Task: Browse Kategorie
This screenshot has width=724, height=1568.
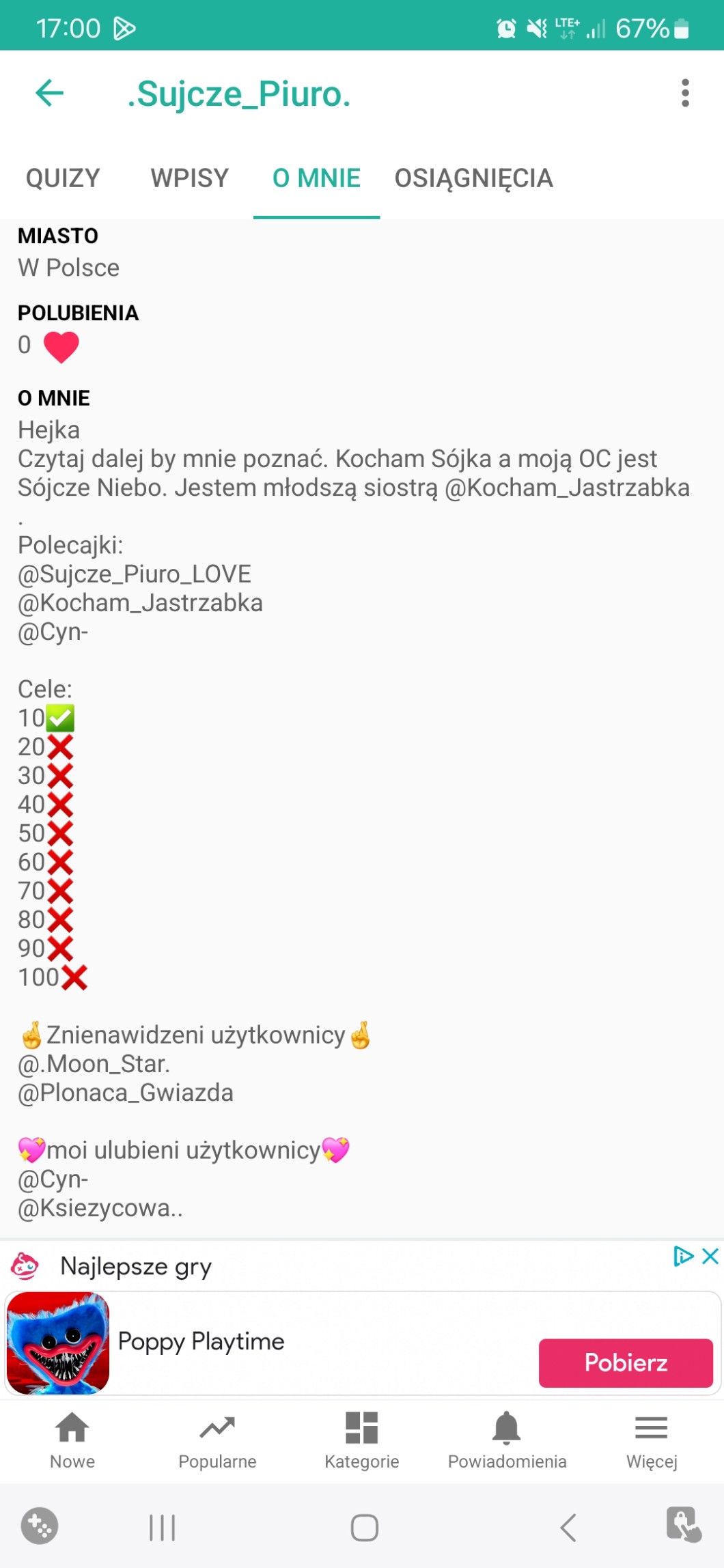Action: click(x=362, y=1440)
